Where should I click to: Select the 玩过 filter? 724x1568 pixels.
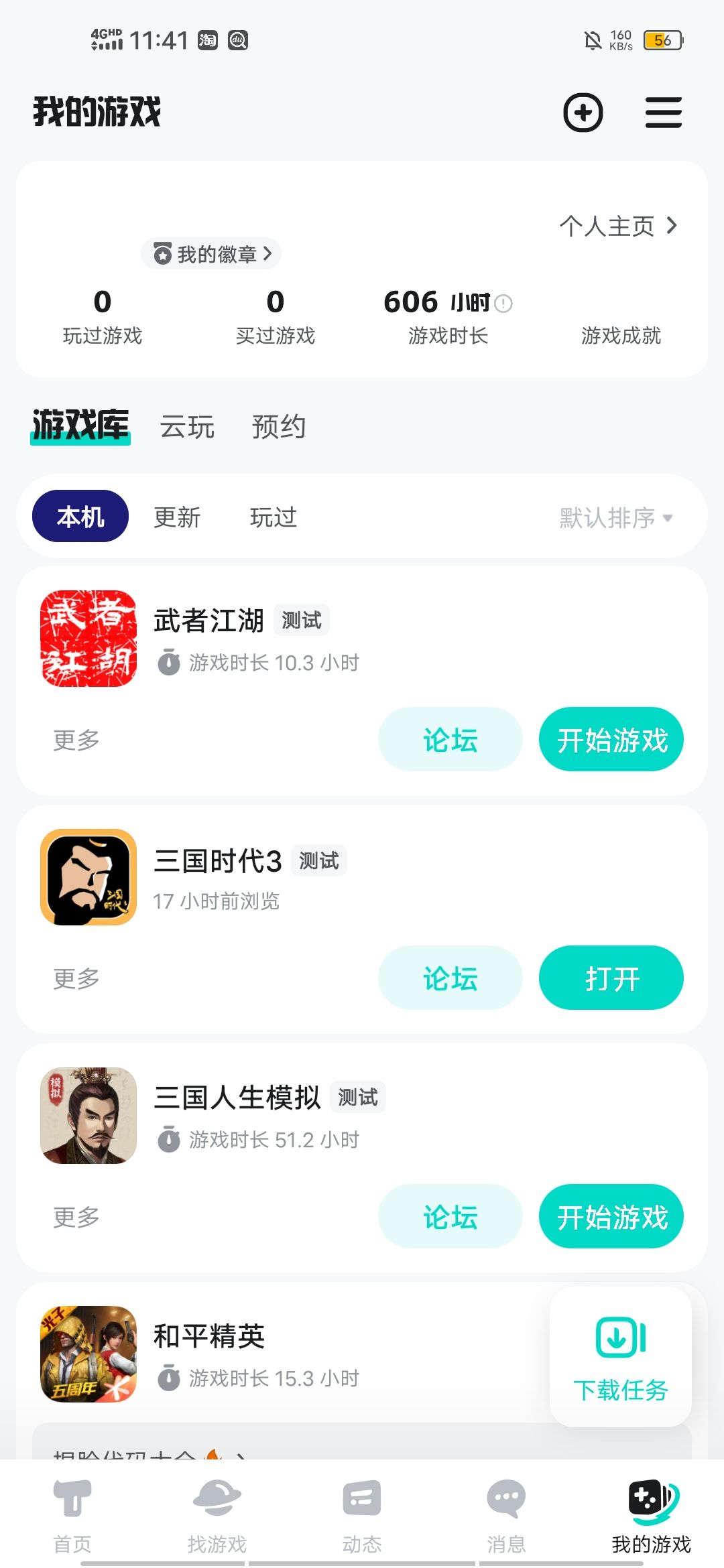(x=273, y=517)
